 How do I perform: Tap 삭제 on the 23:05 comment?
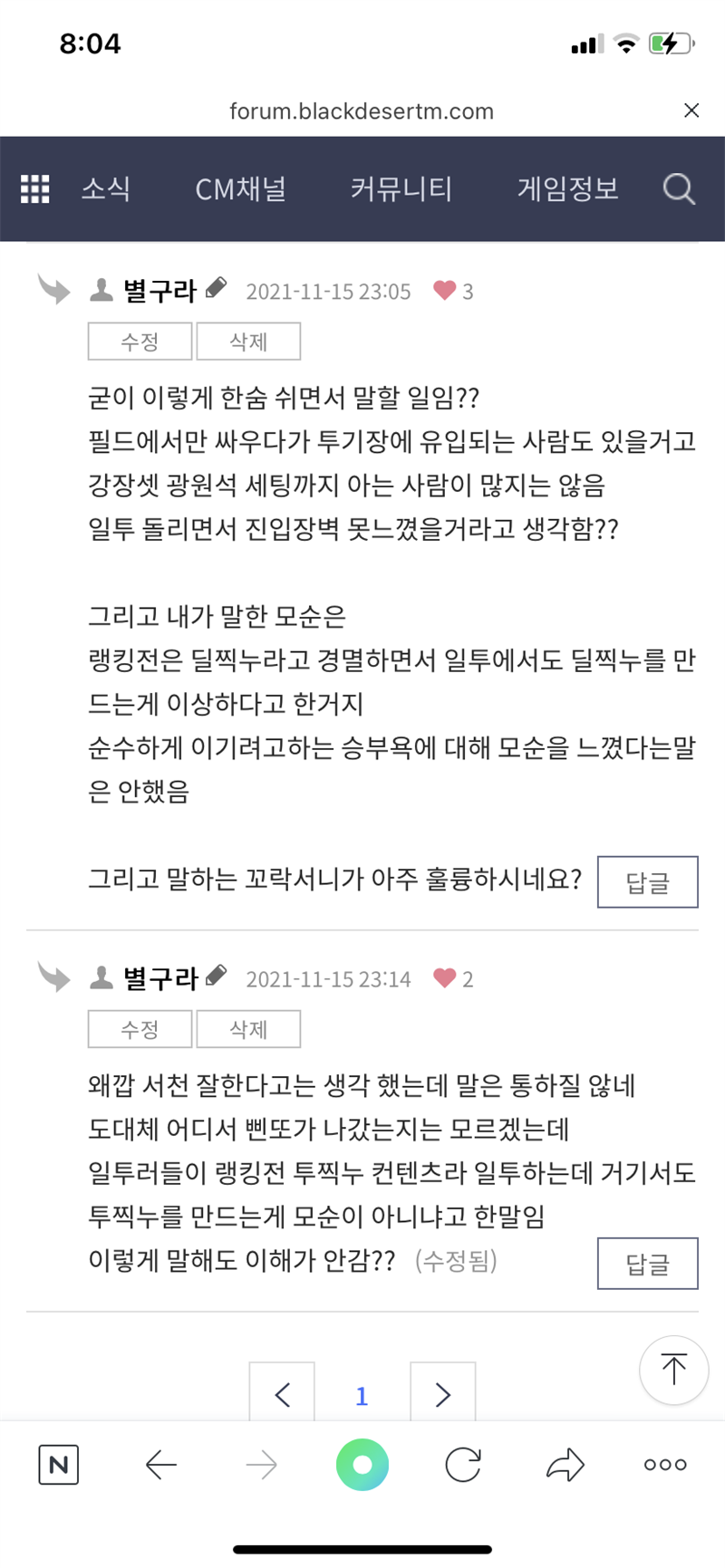tap(248, 341)
